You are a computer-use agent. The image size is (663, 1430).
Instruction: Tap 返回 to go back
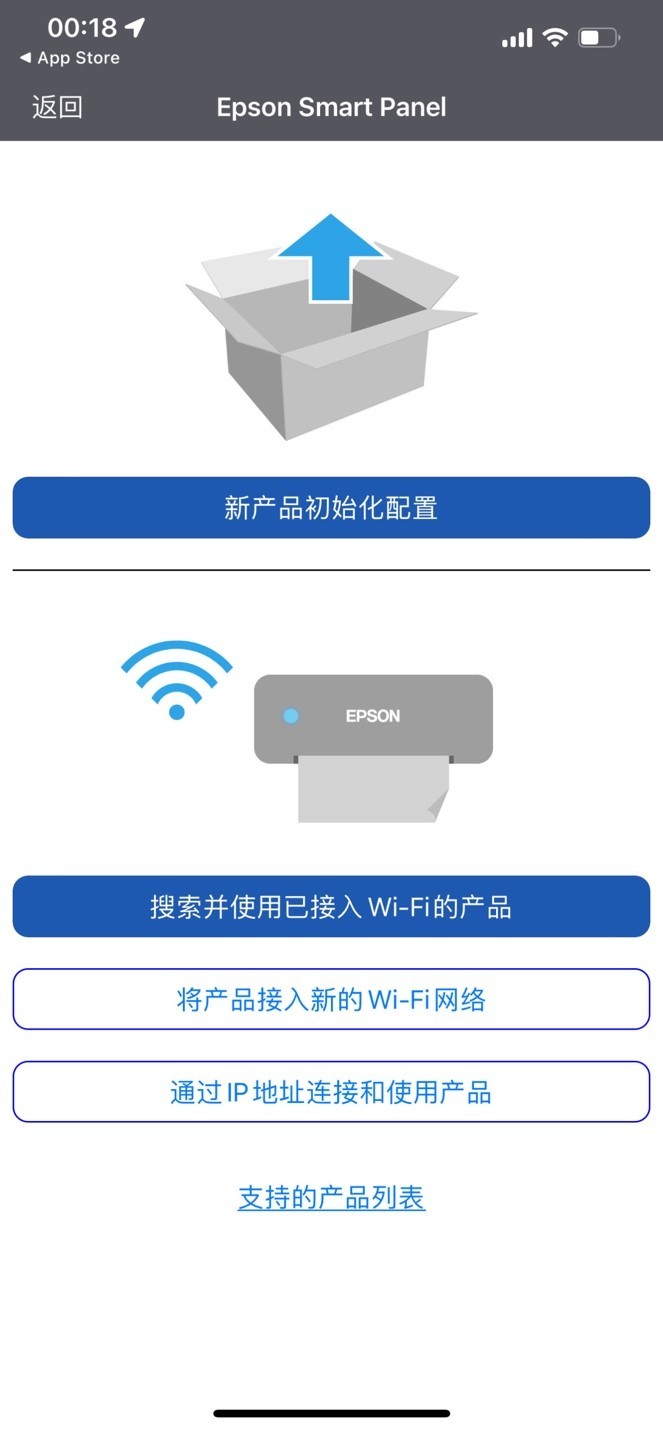point(57,107)
